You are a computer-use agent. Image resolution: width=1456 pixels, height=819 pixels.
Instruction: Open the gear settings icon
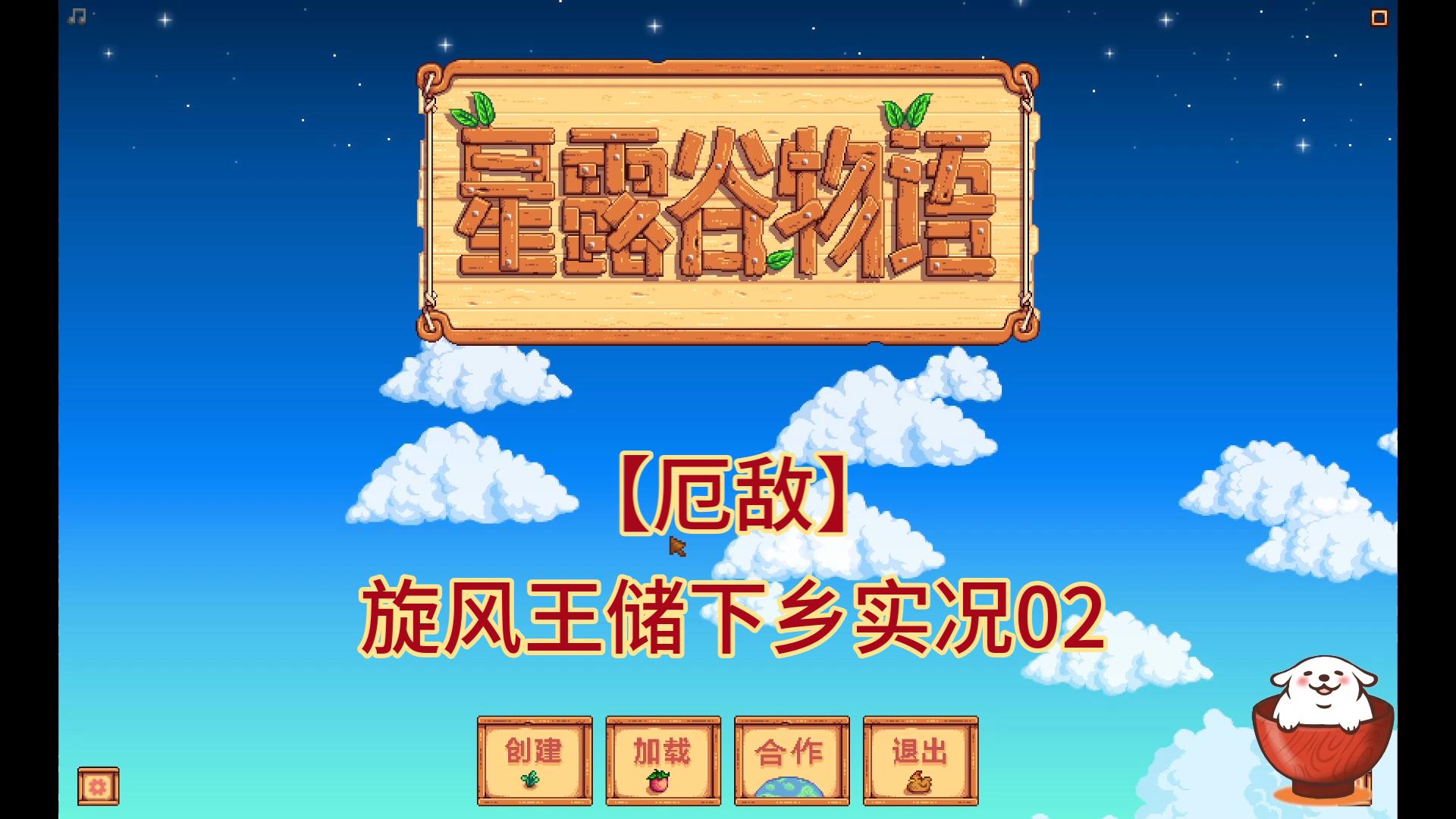point(98,786)
